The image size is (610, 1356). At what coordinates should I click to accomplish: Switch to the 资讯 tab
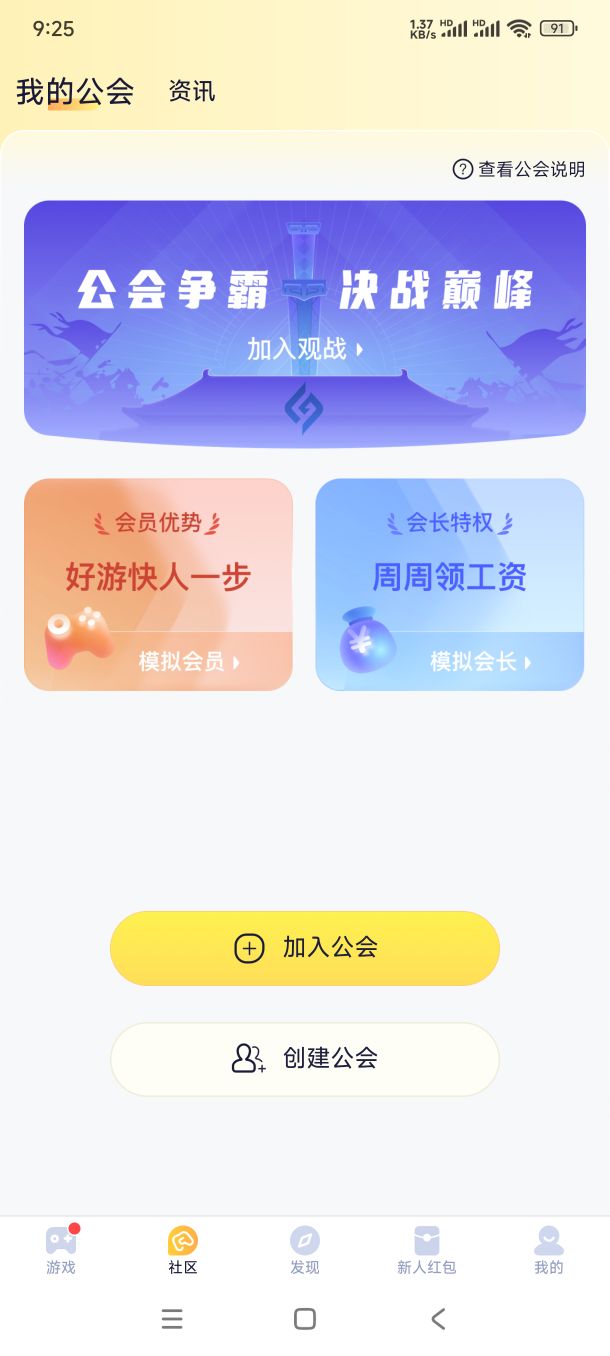(x=192, y=92)
